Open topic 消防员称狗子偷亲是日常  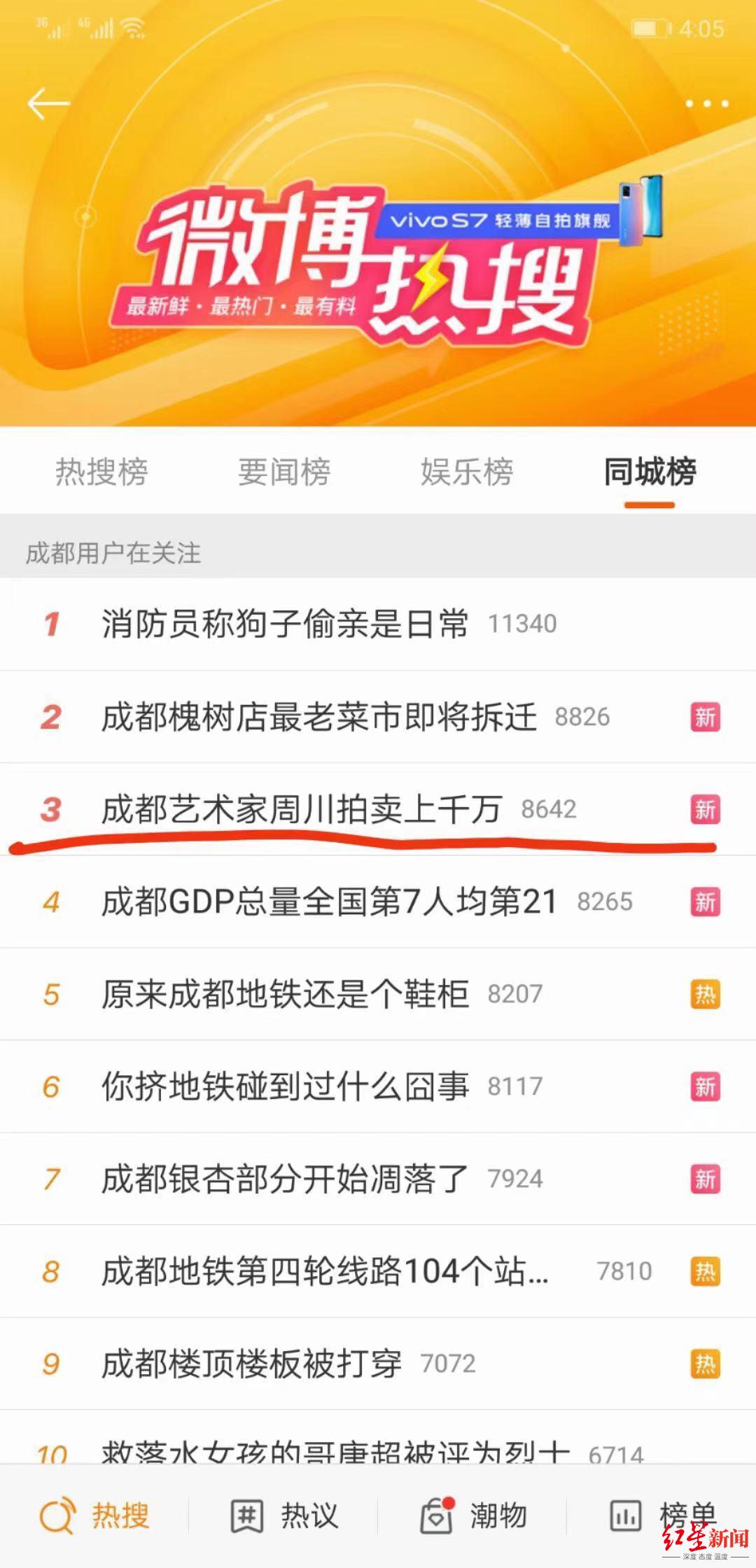point(284,624)
